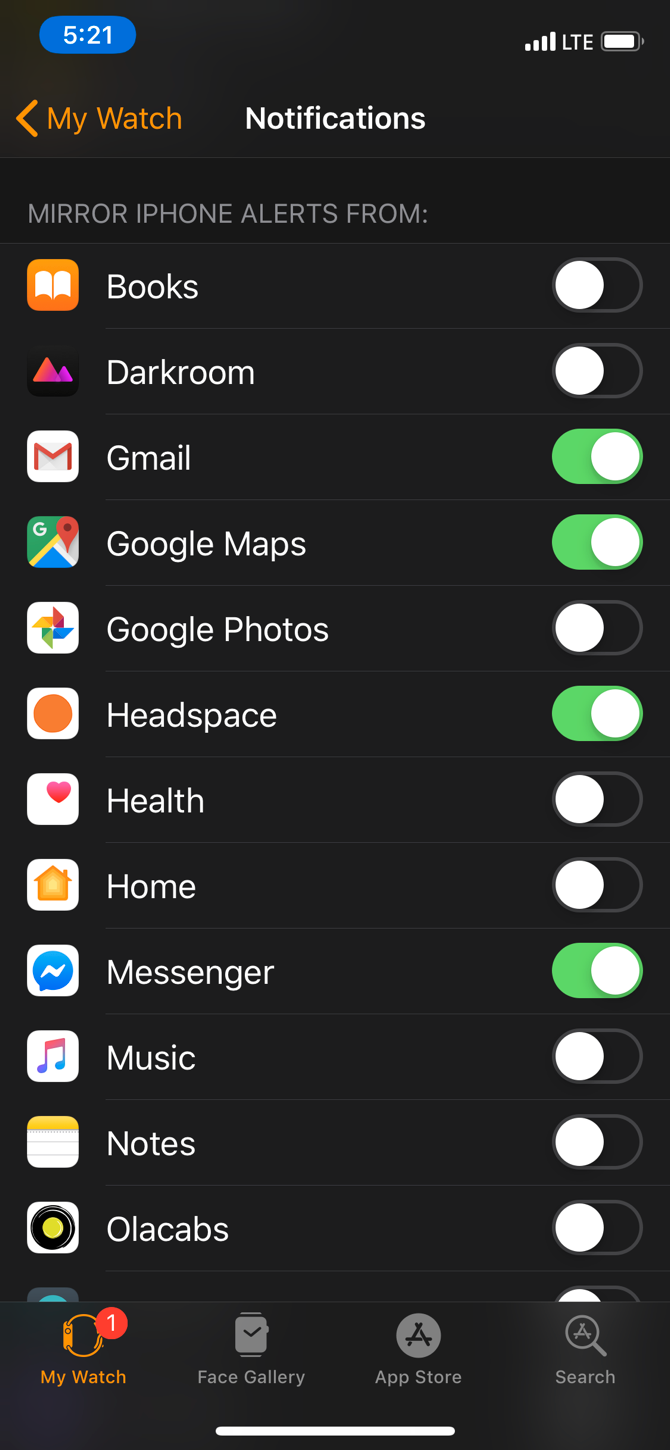Turn off Google Maps alerts
The height and width of the screenshot is (1450, 670).
tap(597, 543)
